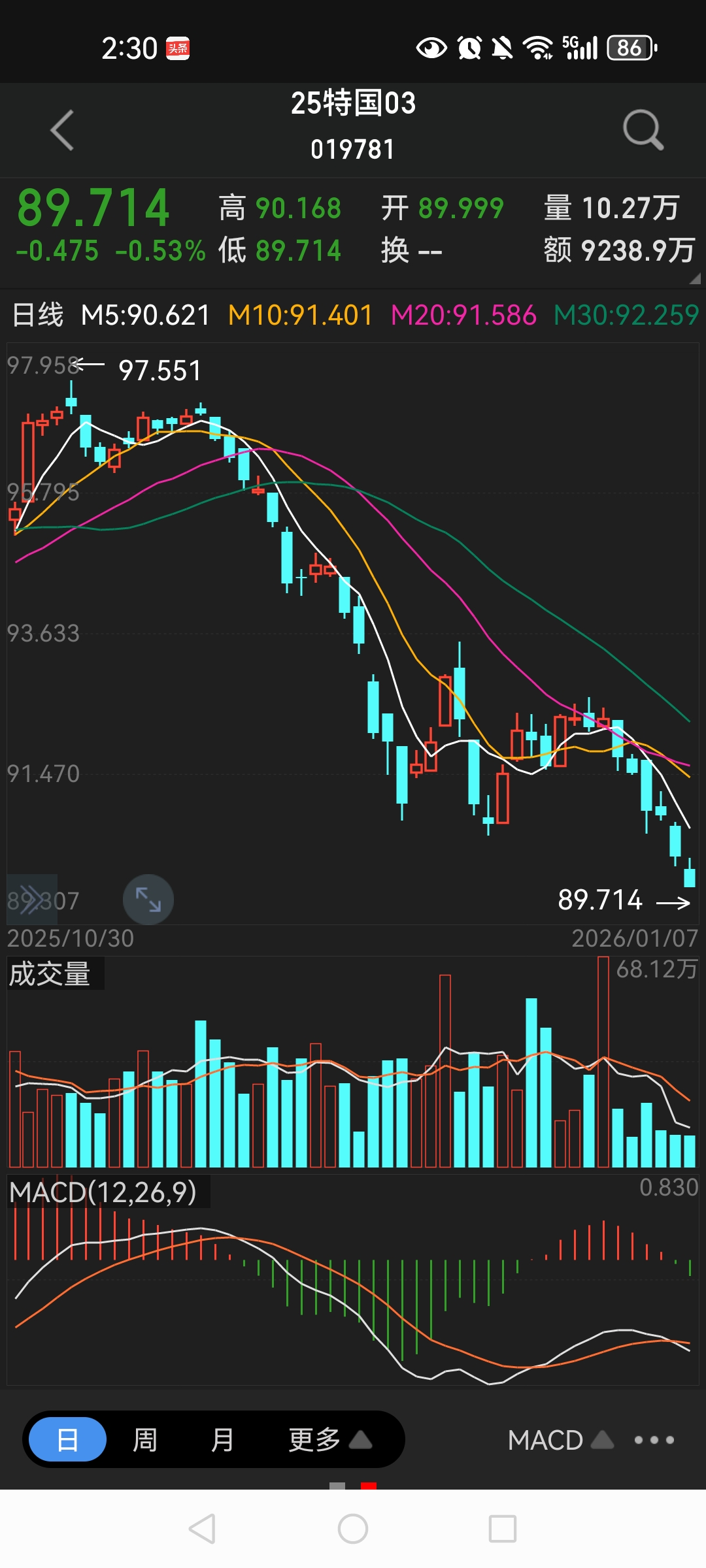
Task: Switch to the 月 monthly chart
Action: [222, 1440]
